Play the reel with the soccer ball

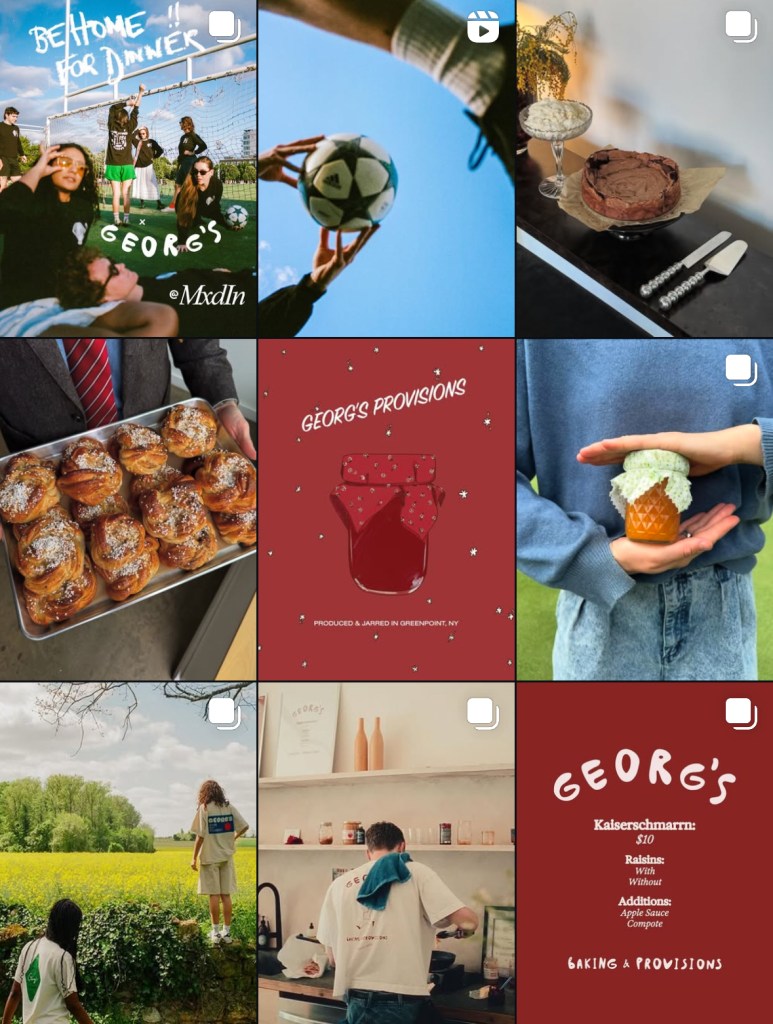(x=386, y=168)
